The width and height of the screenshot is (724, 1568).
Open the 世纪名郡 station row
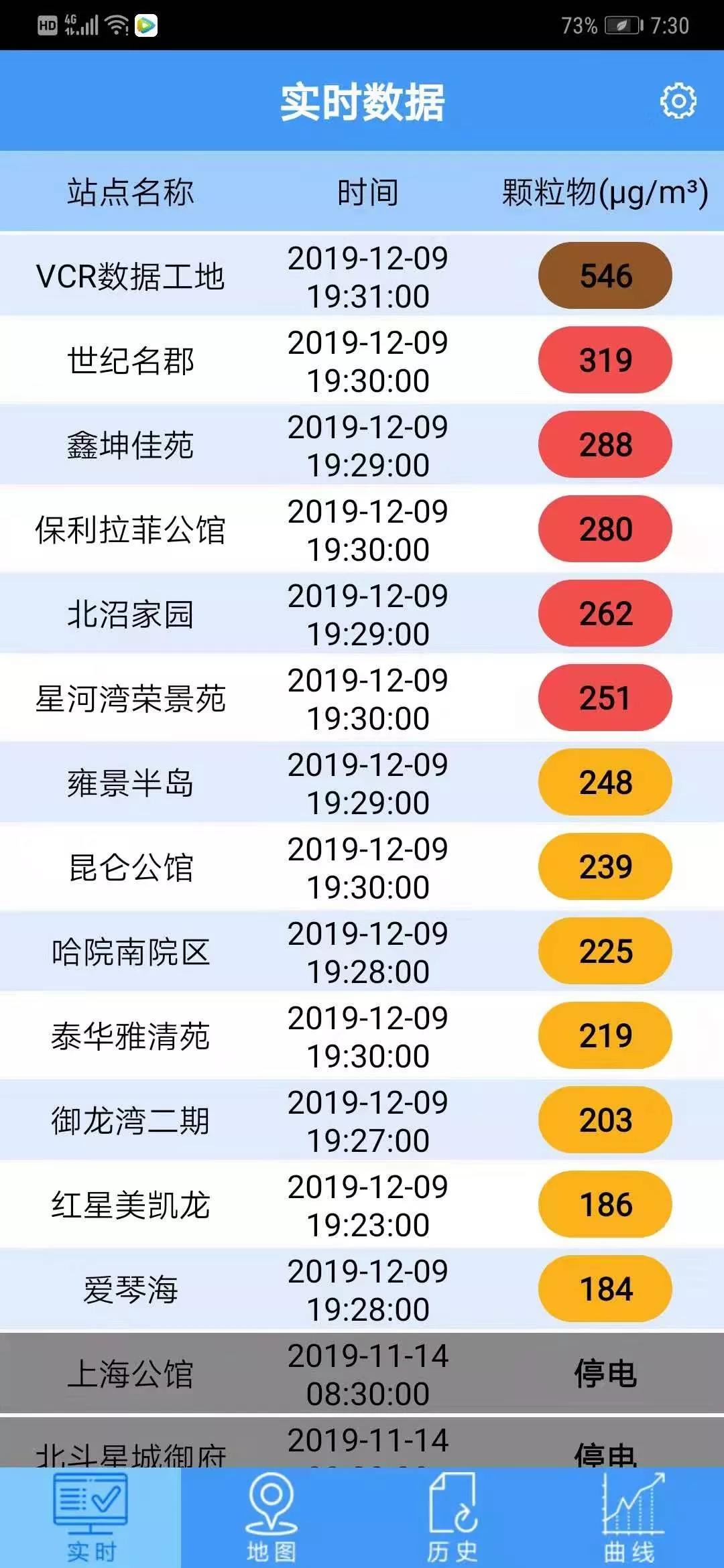click(130, 361)
